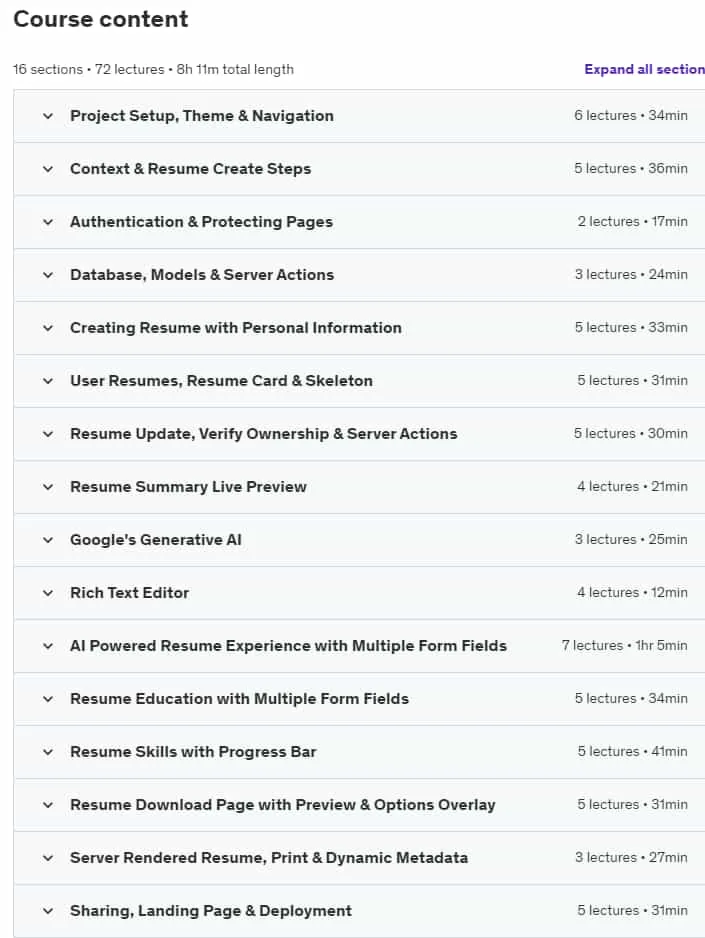Image resolution: width=705 pixels, height=938 pixels.
Task: Expand Resume Skills with Progress Bar
Action: coord(359,752)
